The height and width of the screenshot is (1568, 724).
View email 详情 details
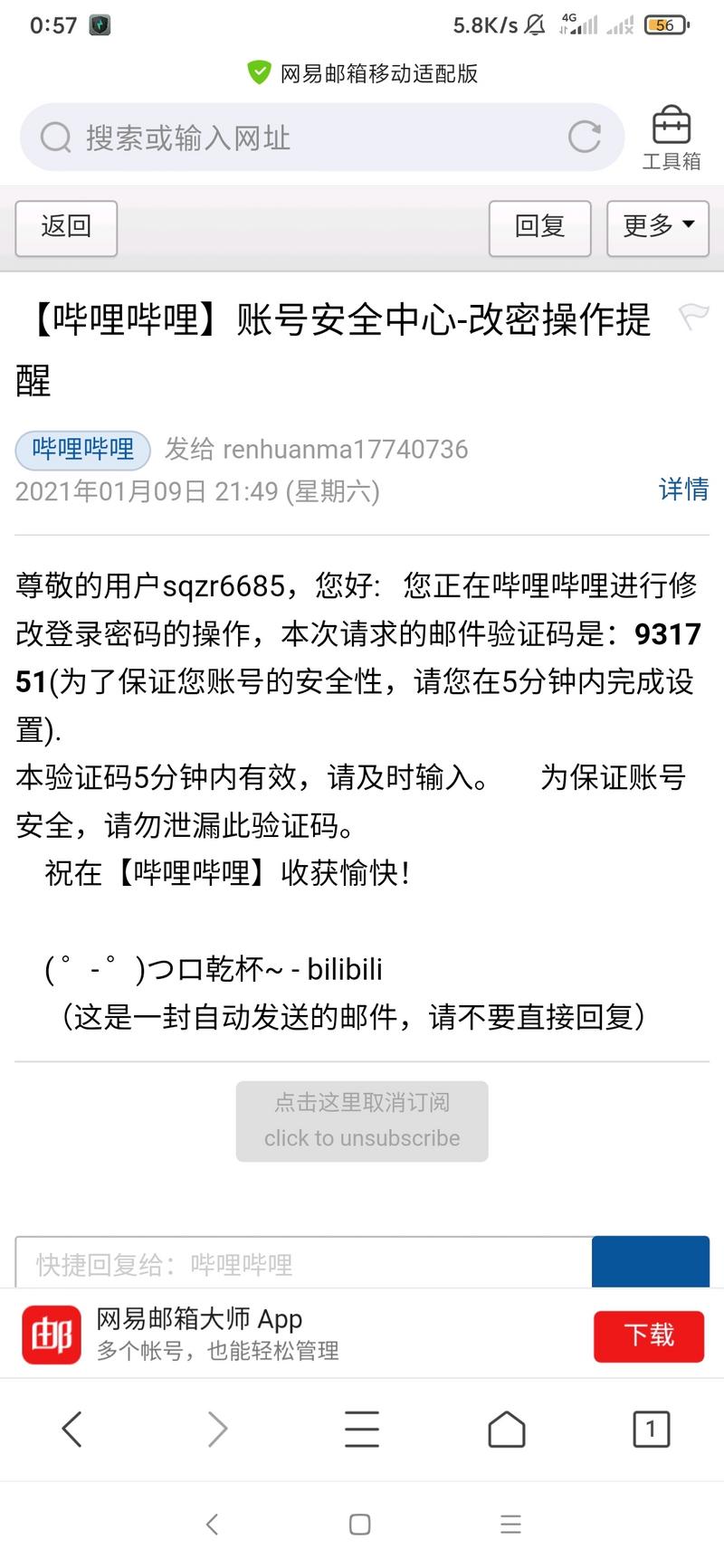click(683, 489)
